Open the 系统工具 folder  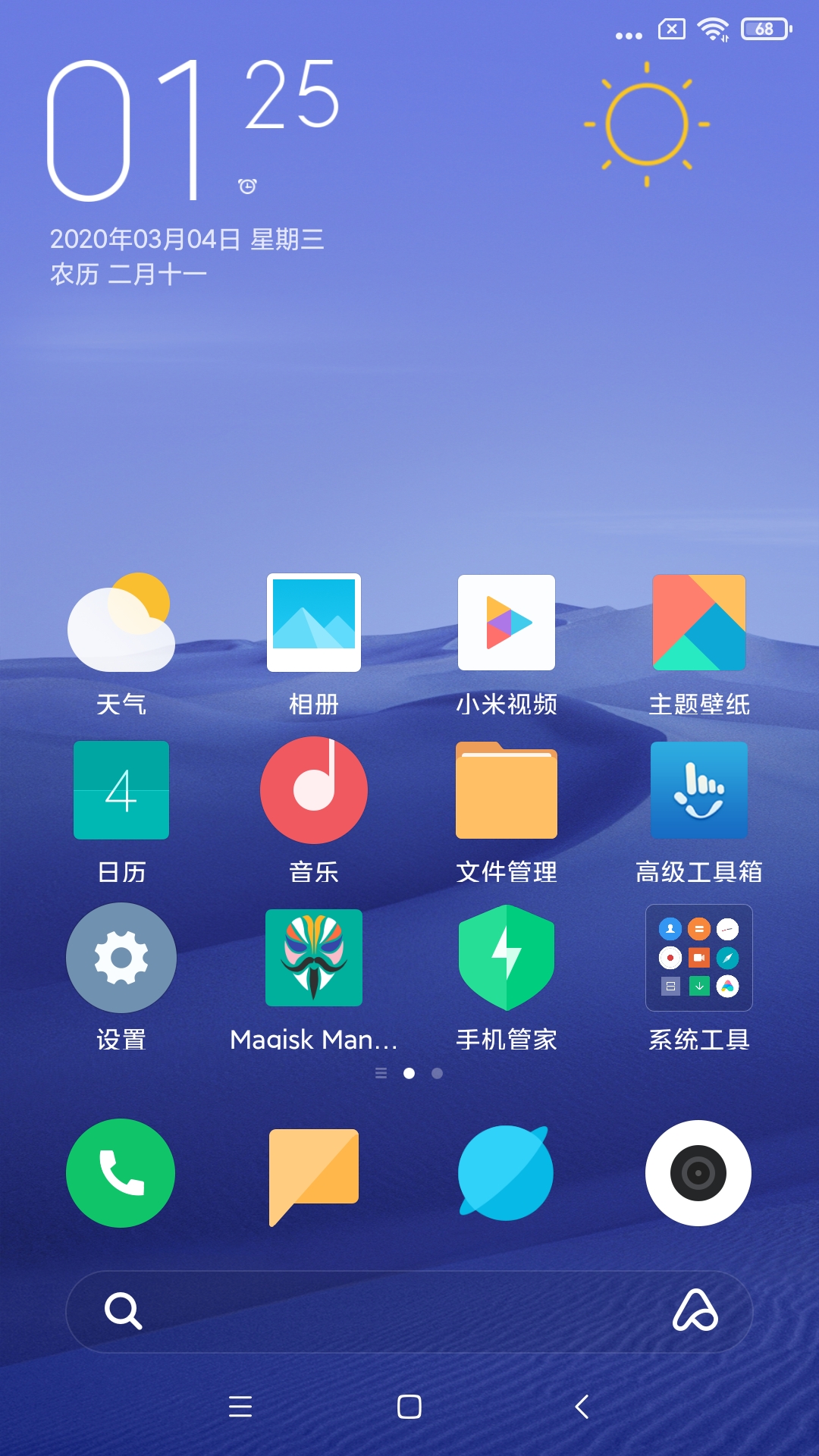click(x=699, y=958)
